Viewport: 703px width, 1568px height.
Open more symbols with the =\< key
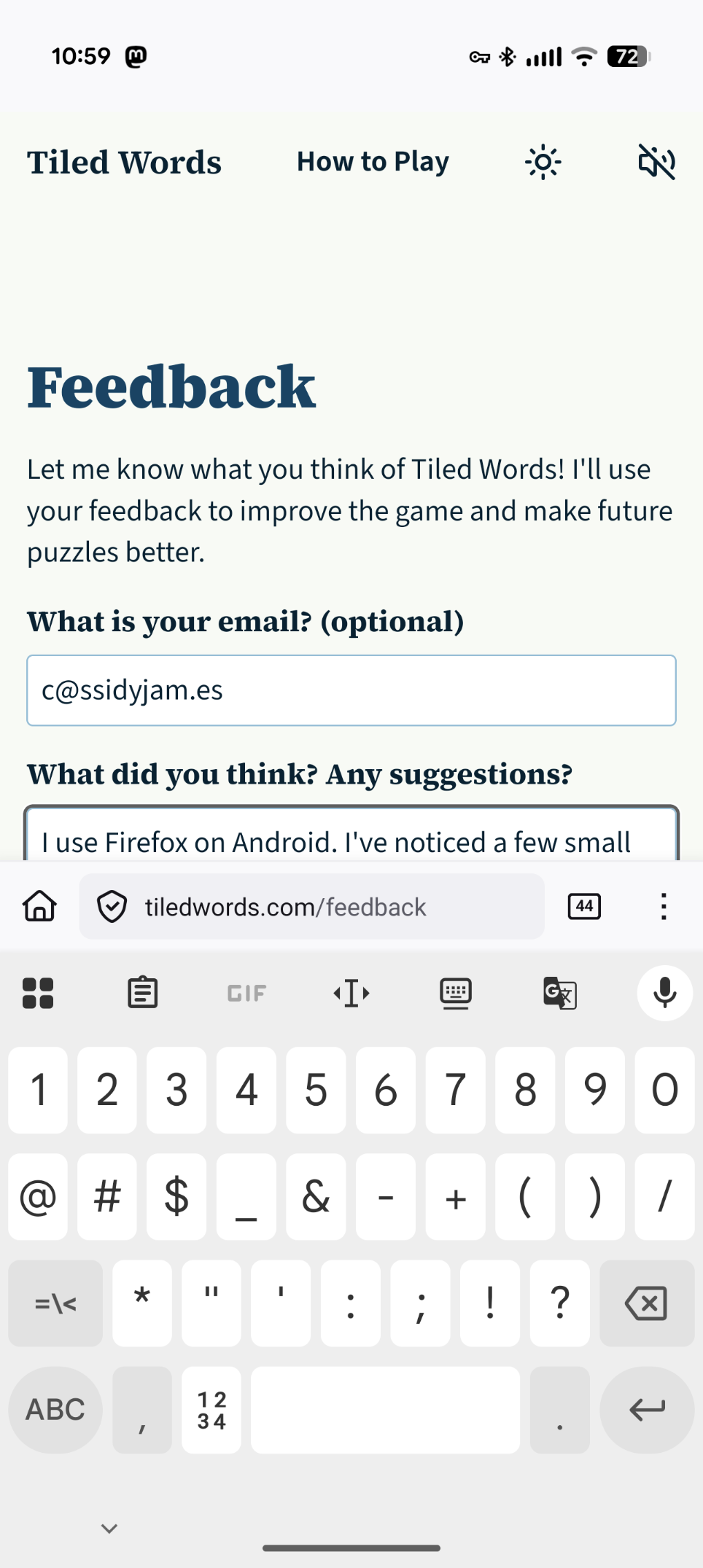55,1303
